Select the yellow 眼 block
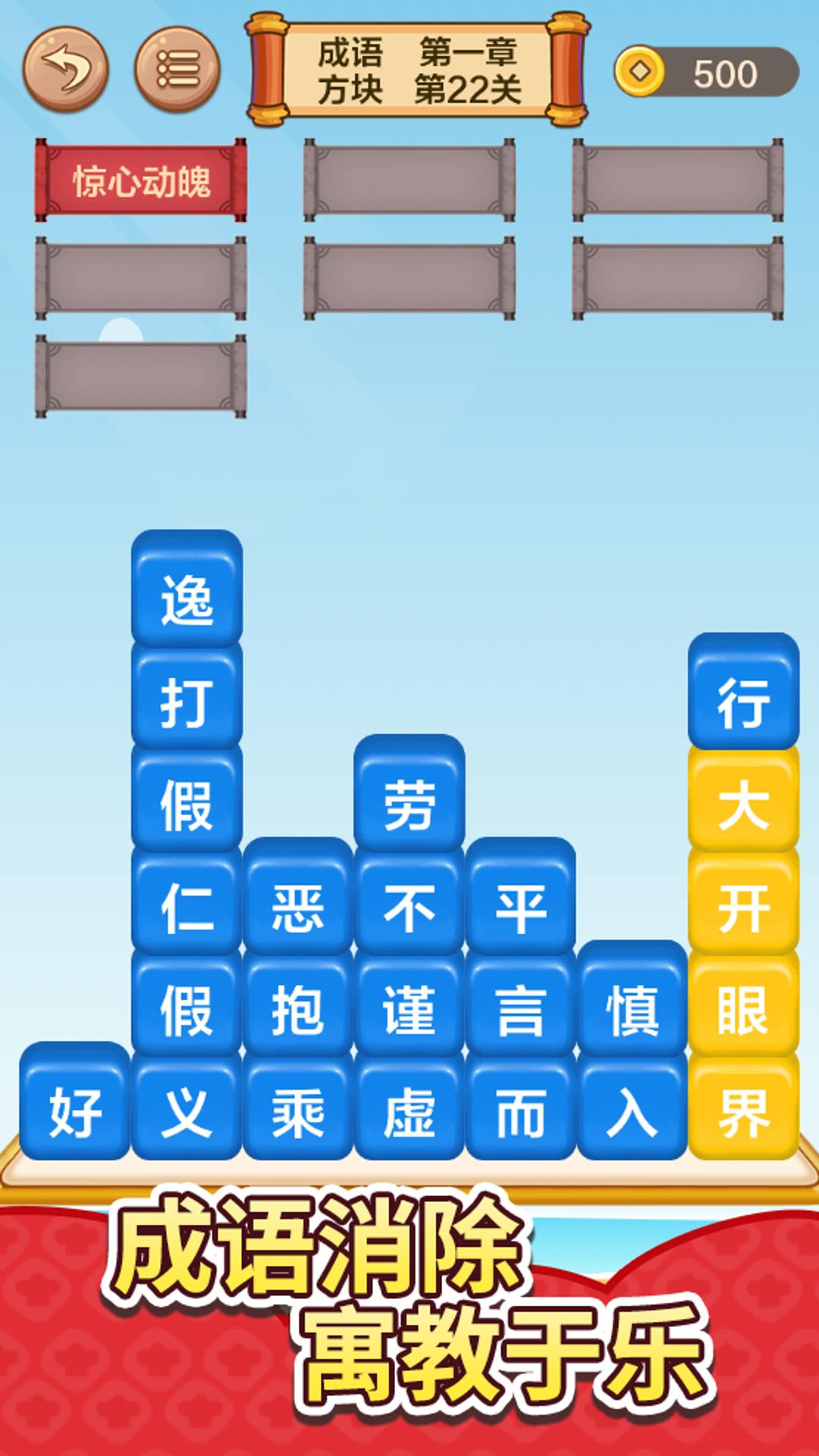Screen dimensions: 819x1456 [x=744, y=1009]
